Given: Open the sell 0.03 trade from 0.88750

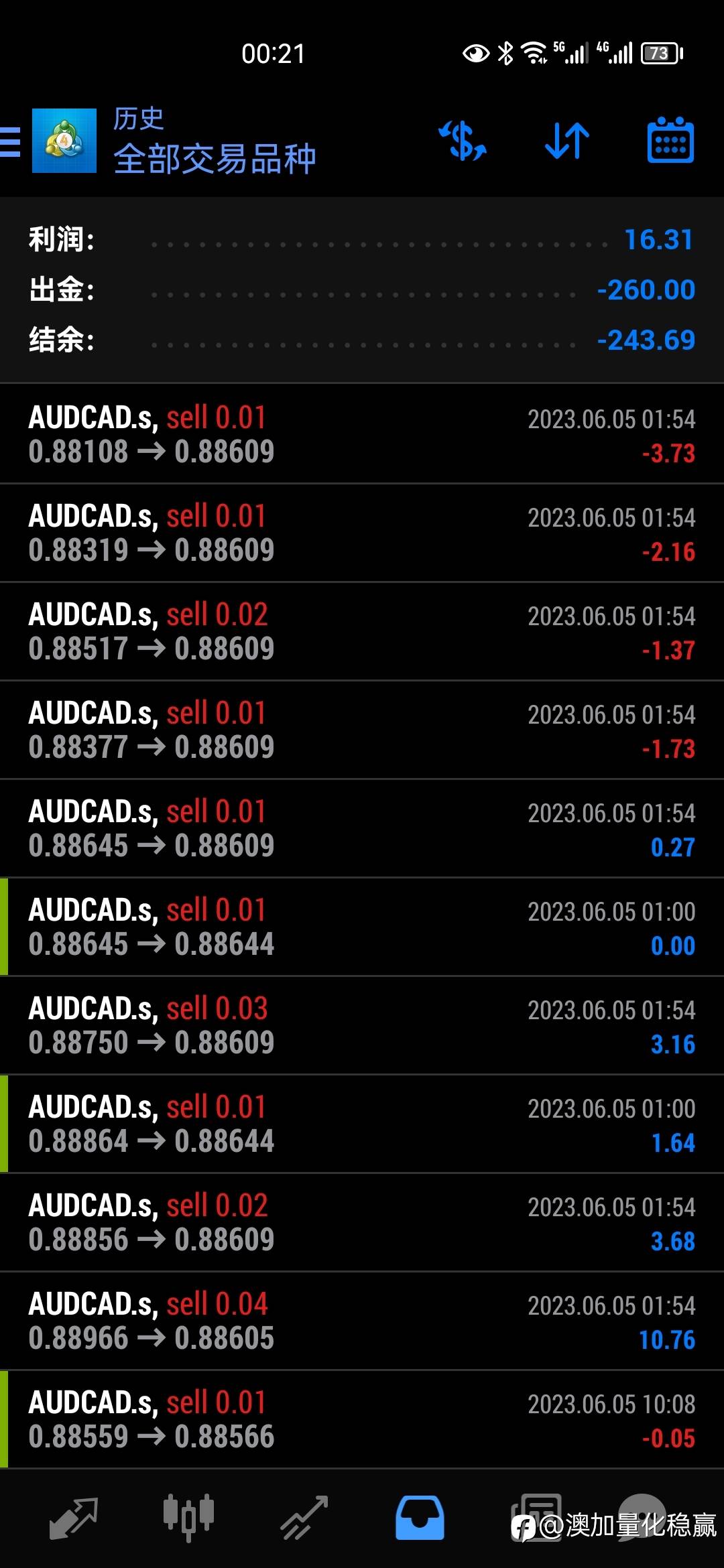Looking at the screenshot, I should [362, 1025].
